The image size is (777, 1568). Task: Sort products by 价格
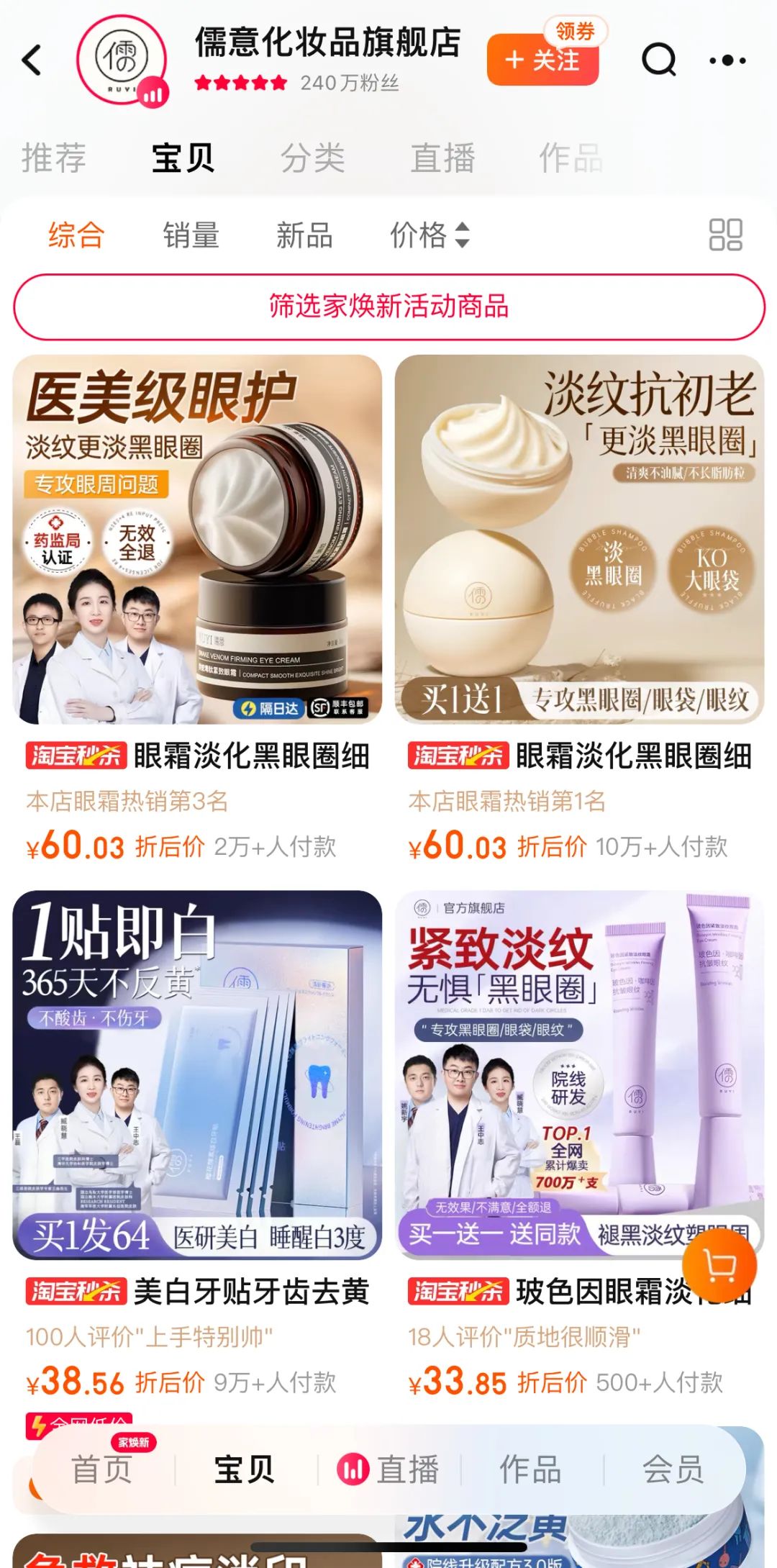point(430,235)
